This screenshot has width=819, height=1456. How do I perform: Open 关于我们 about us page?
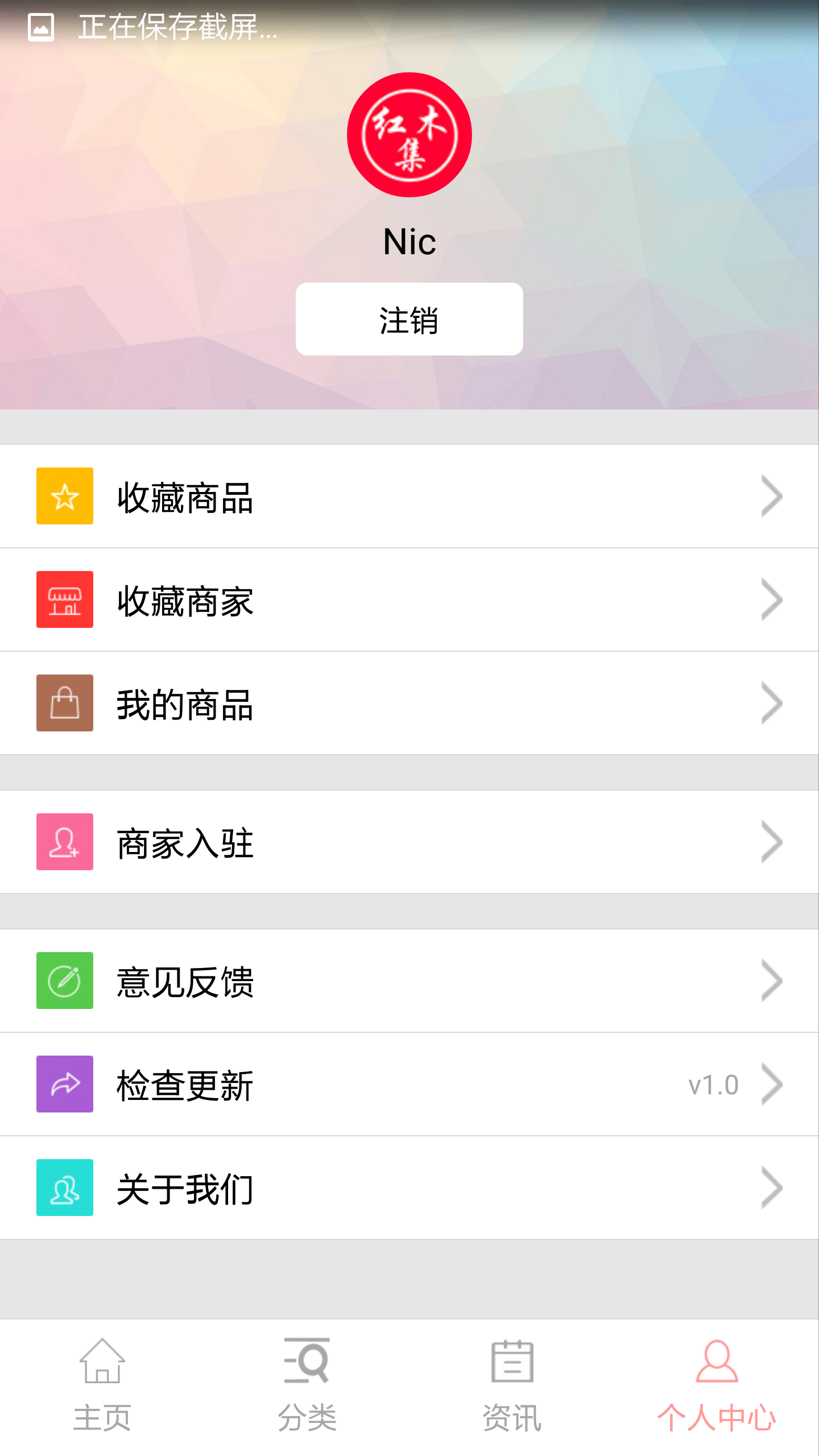pyautogui.click(x=409, y=1188)
